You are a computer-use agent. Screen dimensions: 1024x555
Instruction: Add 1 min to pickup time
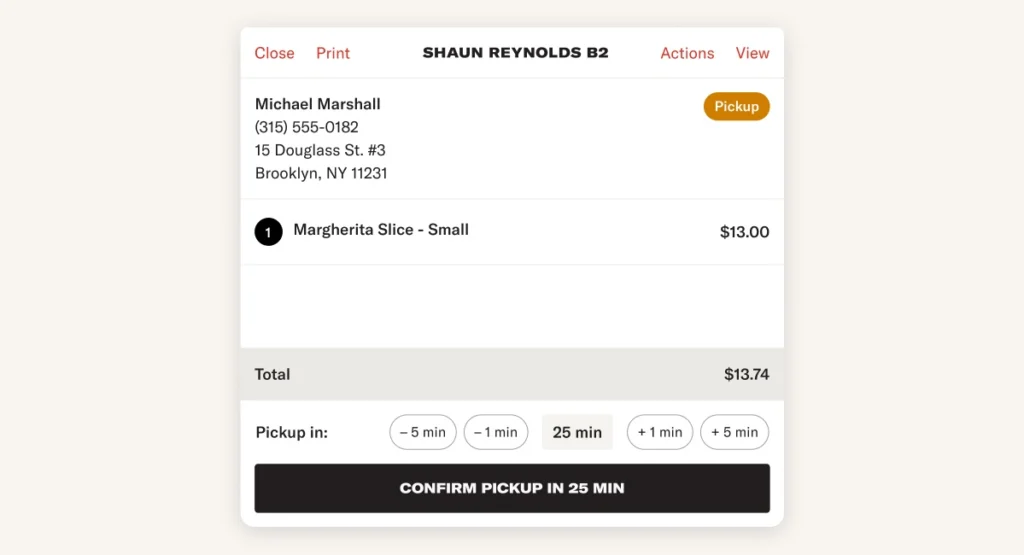[660, 432]
